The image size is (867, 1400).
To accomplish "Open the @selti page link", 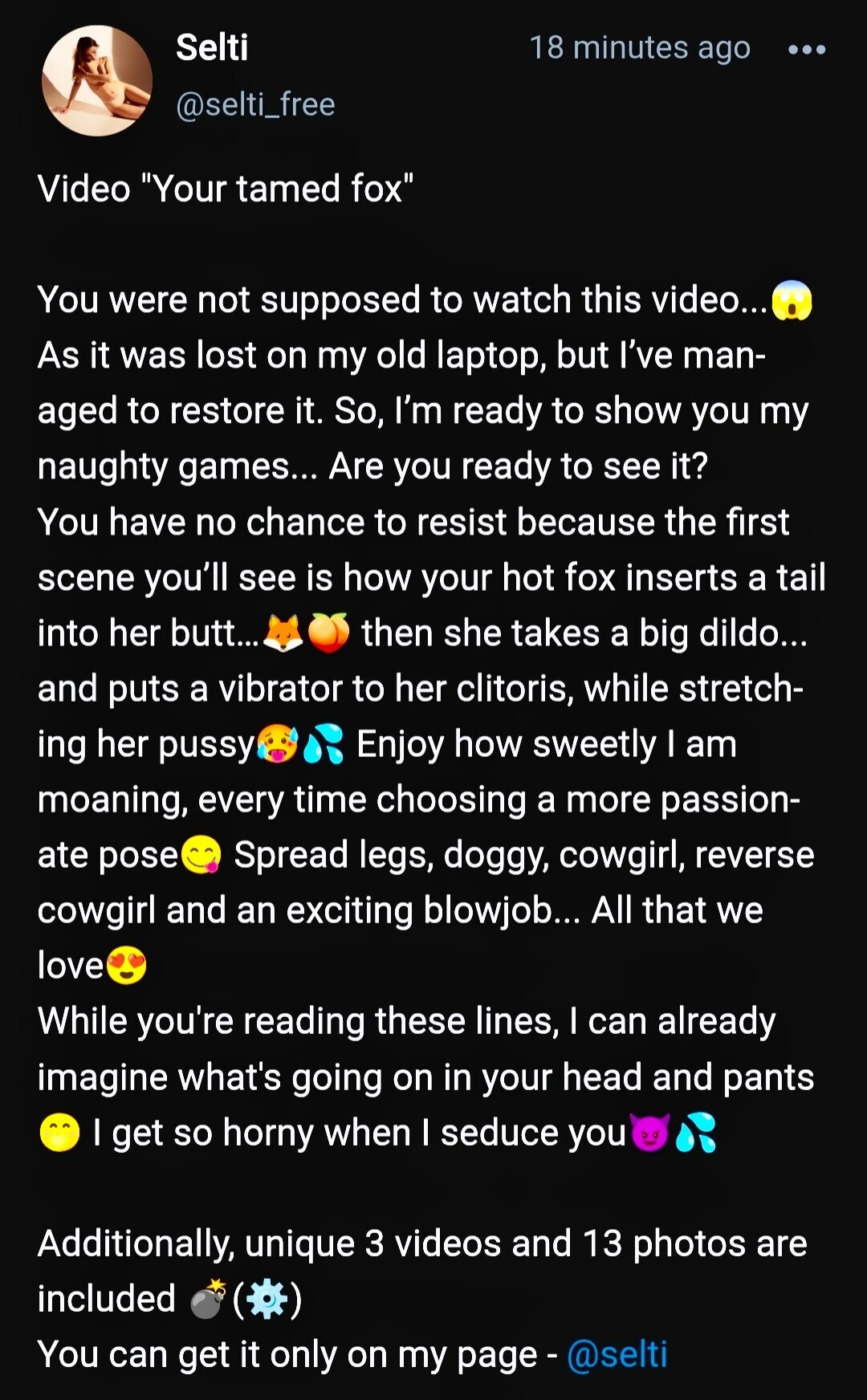I will pos(617,1354).
